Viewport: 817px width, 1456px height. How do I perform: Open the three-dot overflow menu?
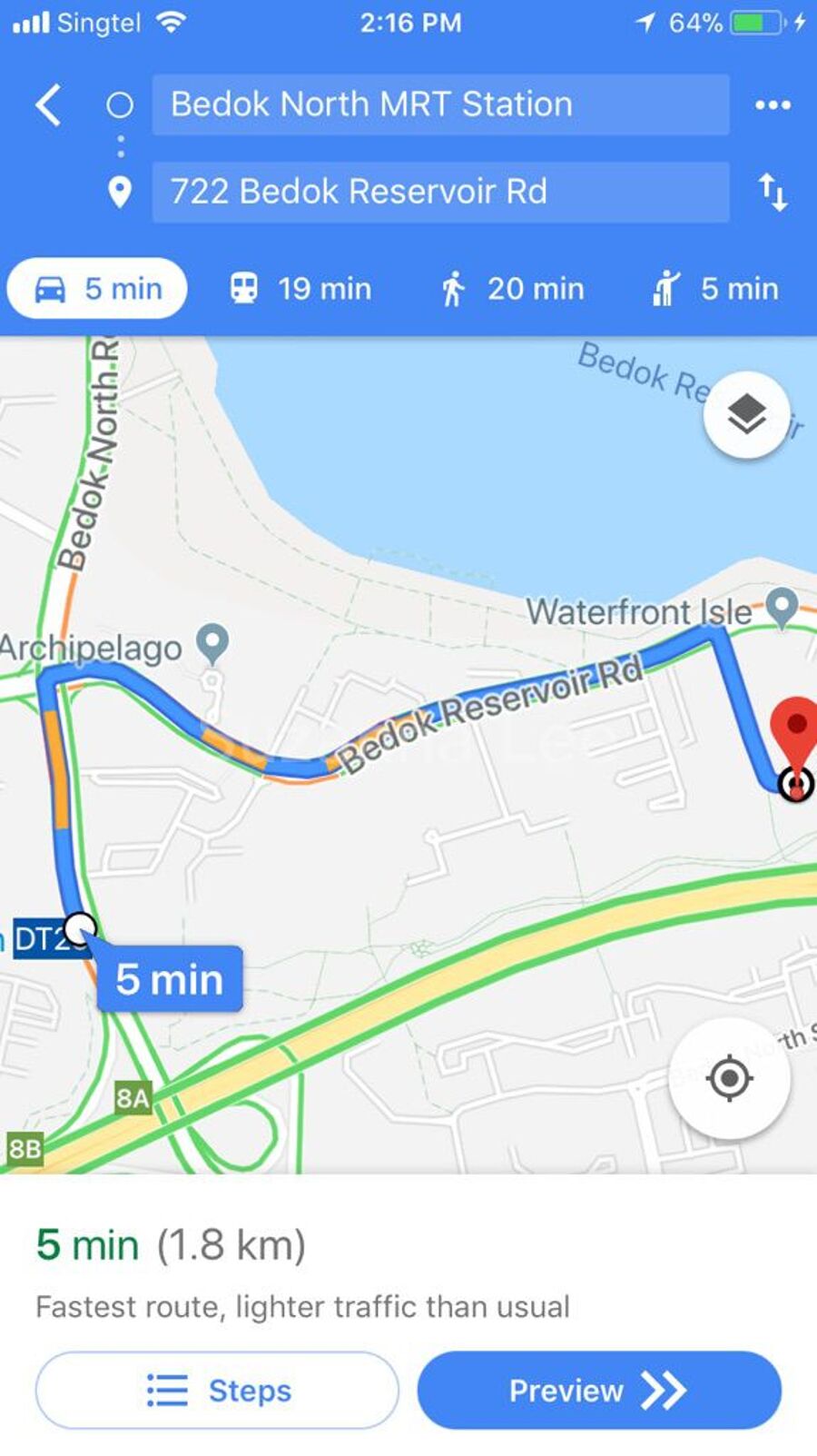(x=773, y=105)
